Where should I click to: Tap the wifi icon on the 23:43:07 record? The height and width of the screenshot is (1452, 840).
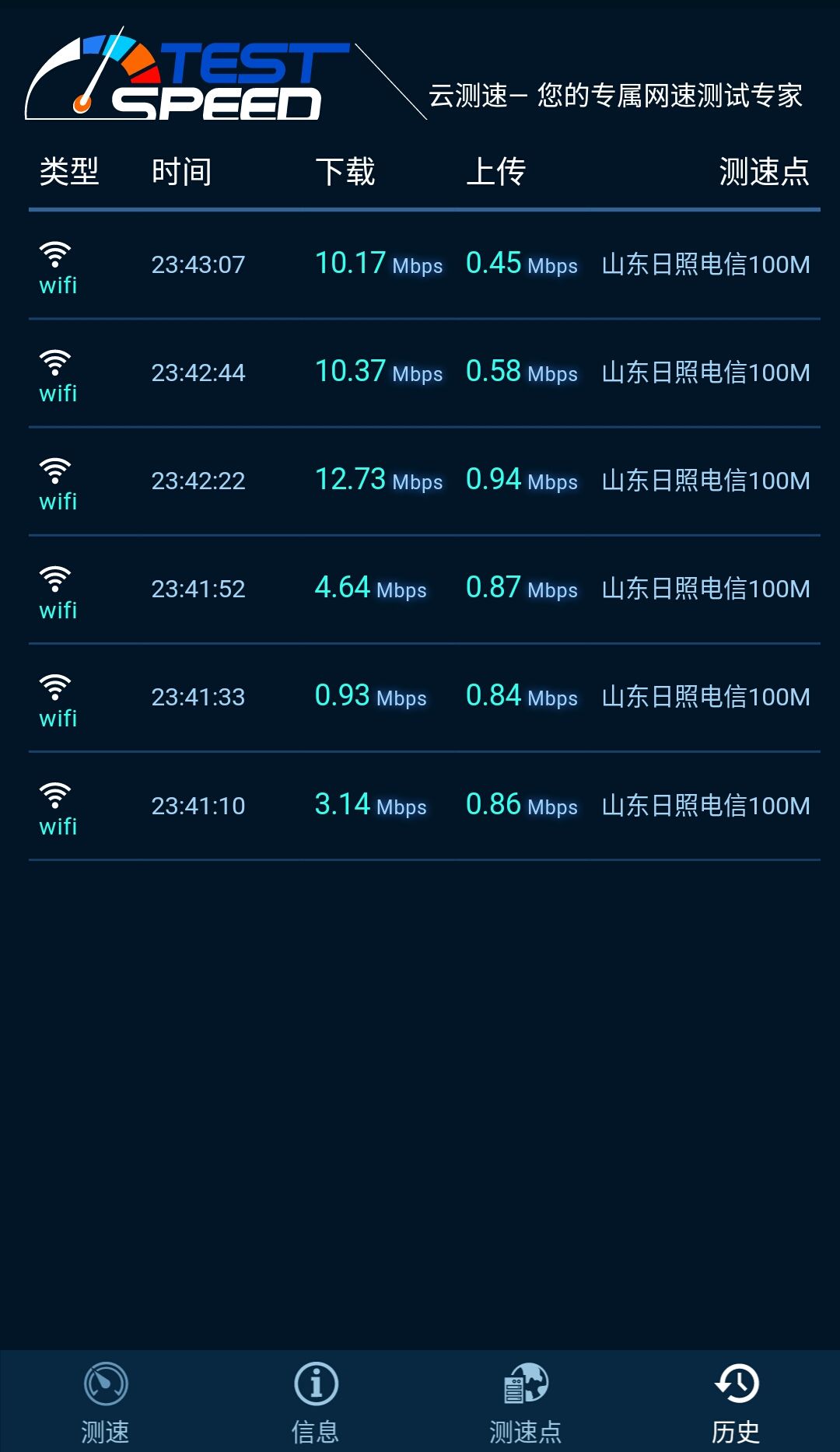56,257
